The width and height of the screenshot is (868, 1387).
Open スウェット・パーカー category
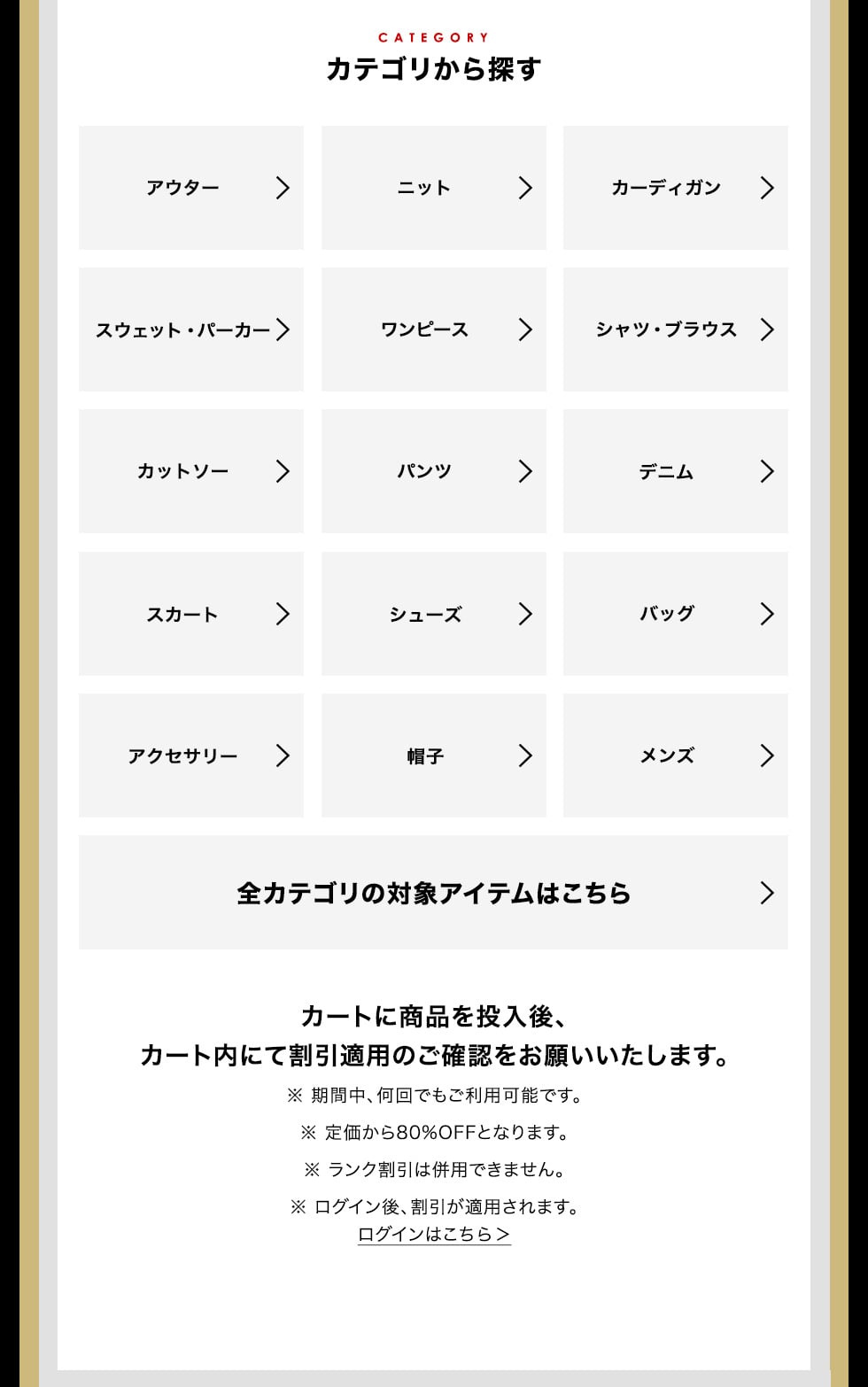191,329
